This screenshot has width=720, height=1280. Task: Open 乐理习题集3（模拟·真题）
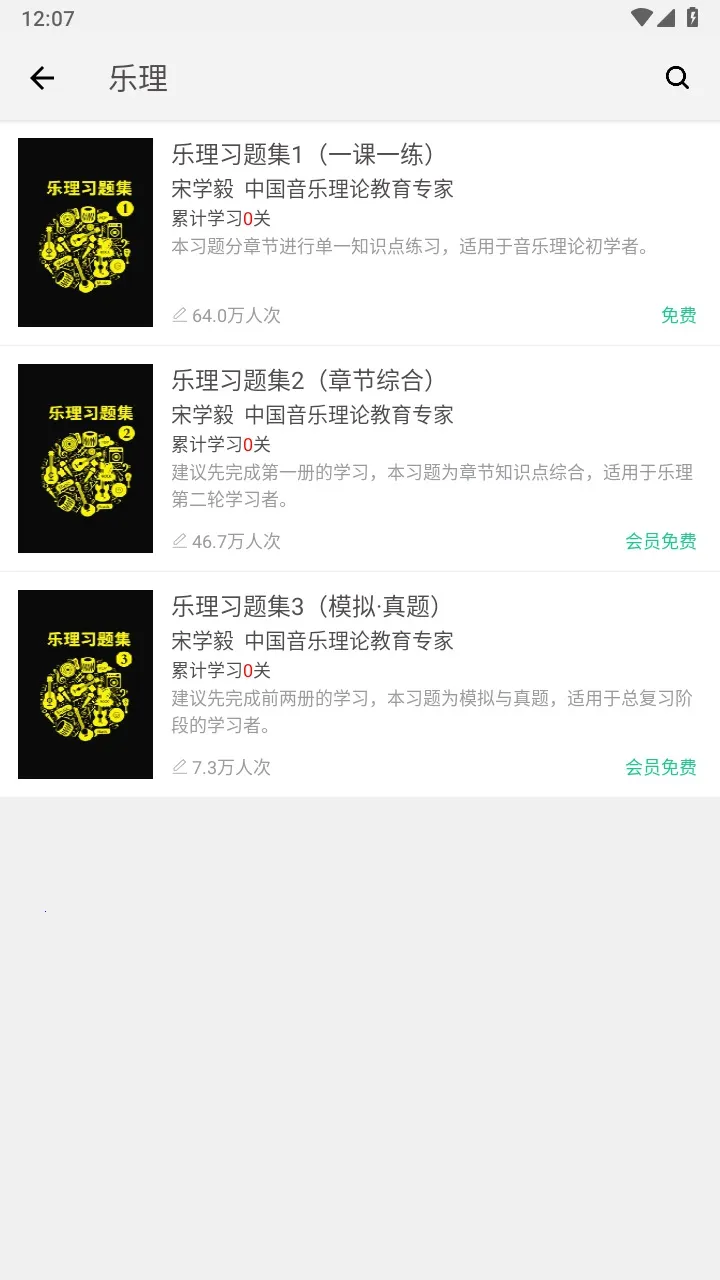[x=306, y=606]
